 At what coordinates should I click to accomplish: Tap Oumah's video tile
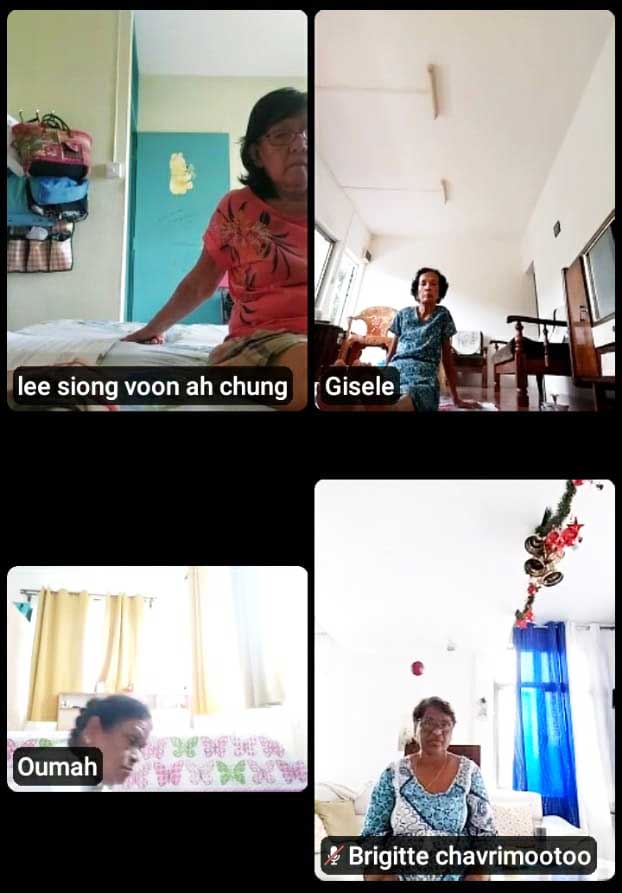[157, 678]
